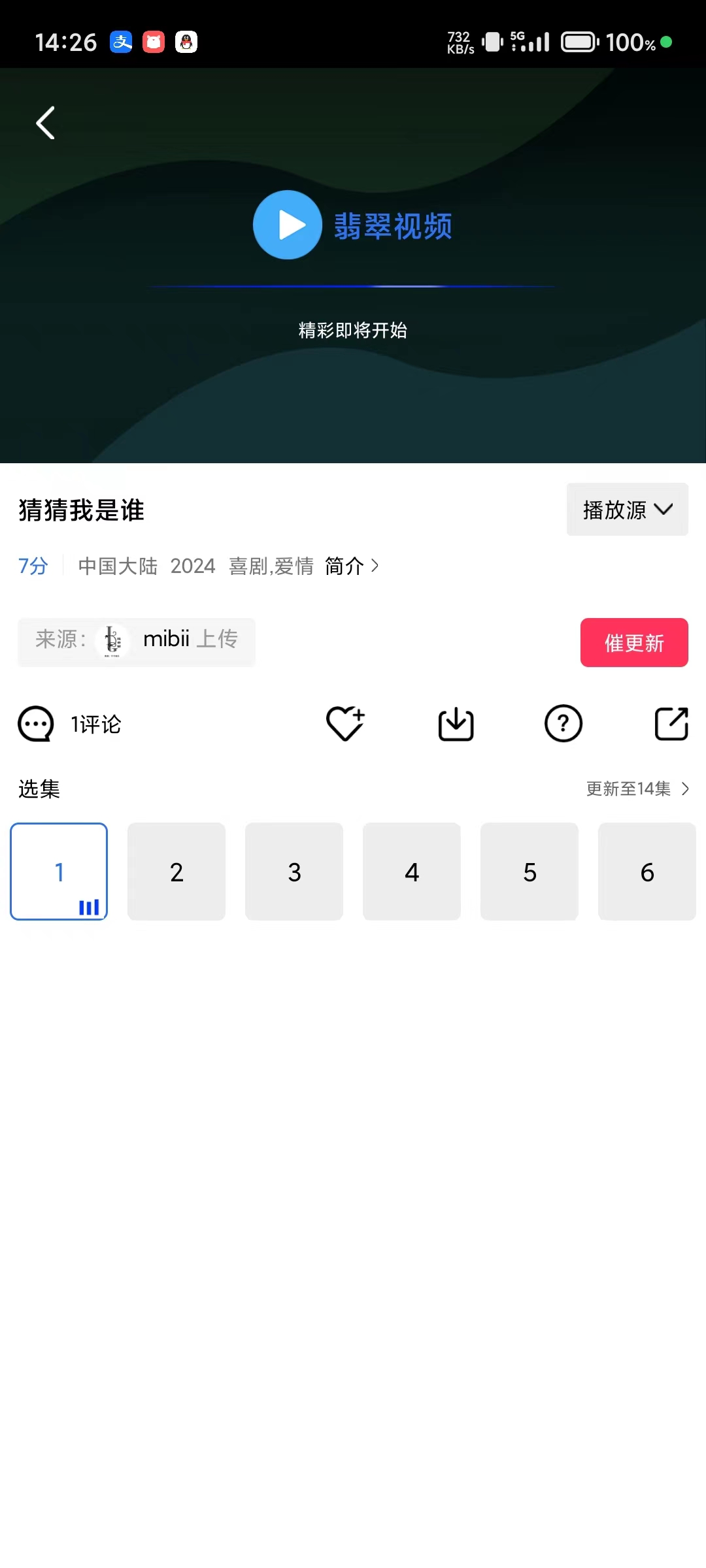Go back using the top-left arrow
This screenshot has height=1568, width=706.
45,123
